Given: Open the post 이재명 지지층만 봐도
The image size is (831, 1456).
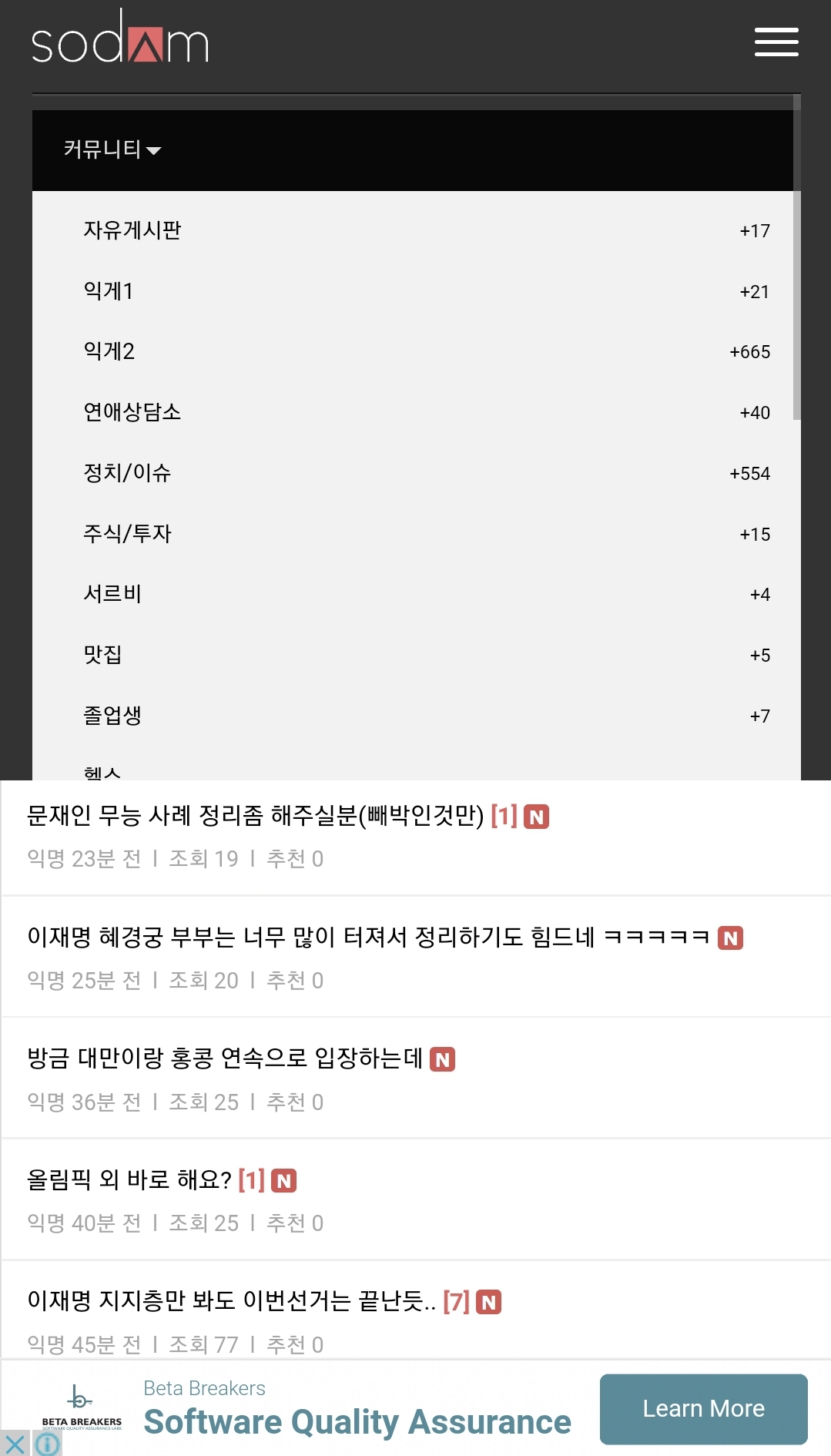Looking at the screenshot, I should [231, 1301].
